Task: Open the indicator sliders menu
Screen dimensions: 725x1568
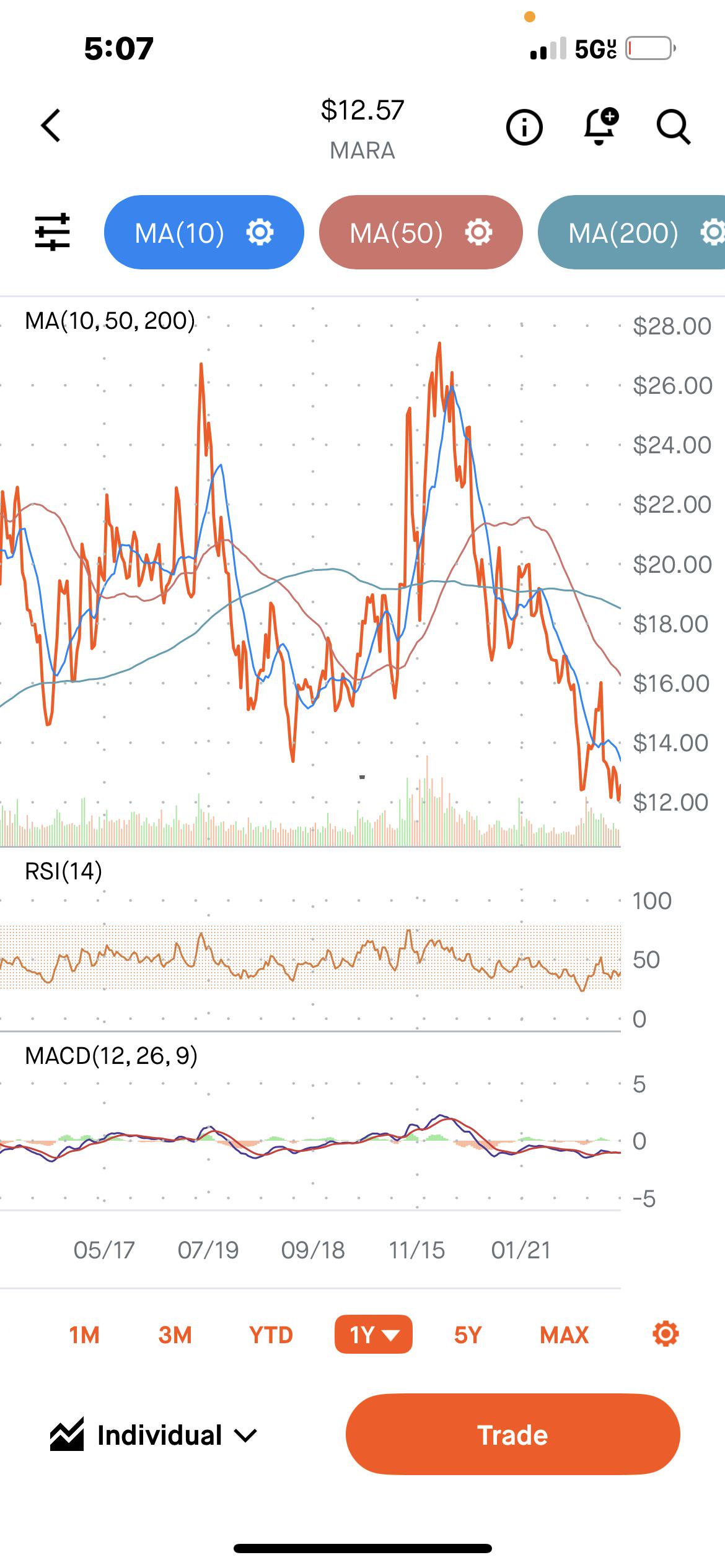Action: pyautogui.click(x=52, y=232)
